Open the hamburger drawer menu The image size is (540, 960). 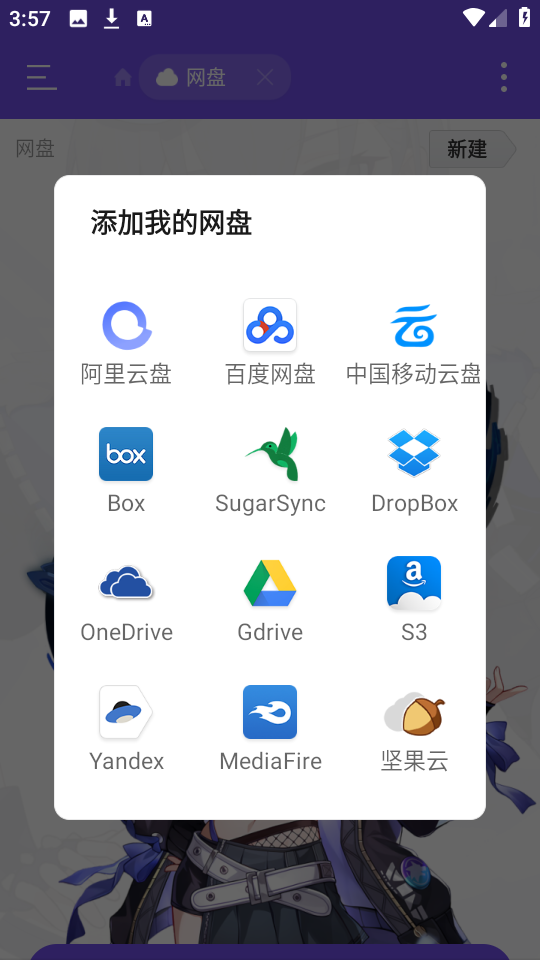[42, 78]
